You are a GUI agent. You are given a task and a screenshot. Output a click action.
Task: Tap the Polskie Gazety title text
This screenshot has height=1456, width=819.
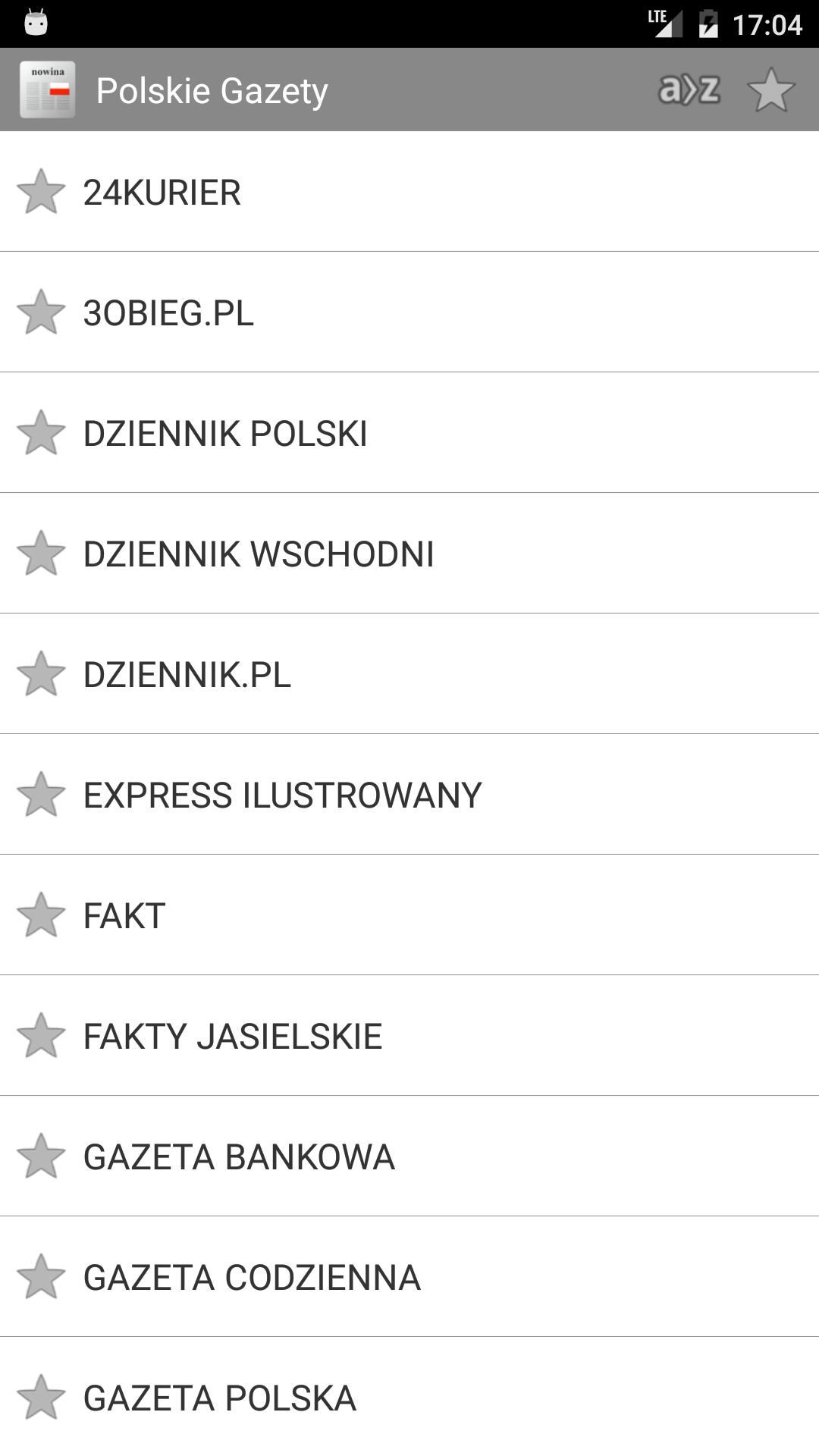click(214, 89)
